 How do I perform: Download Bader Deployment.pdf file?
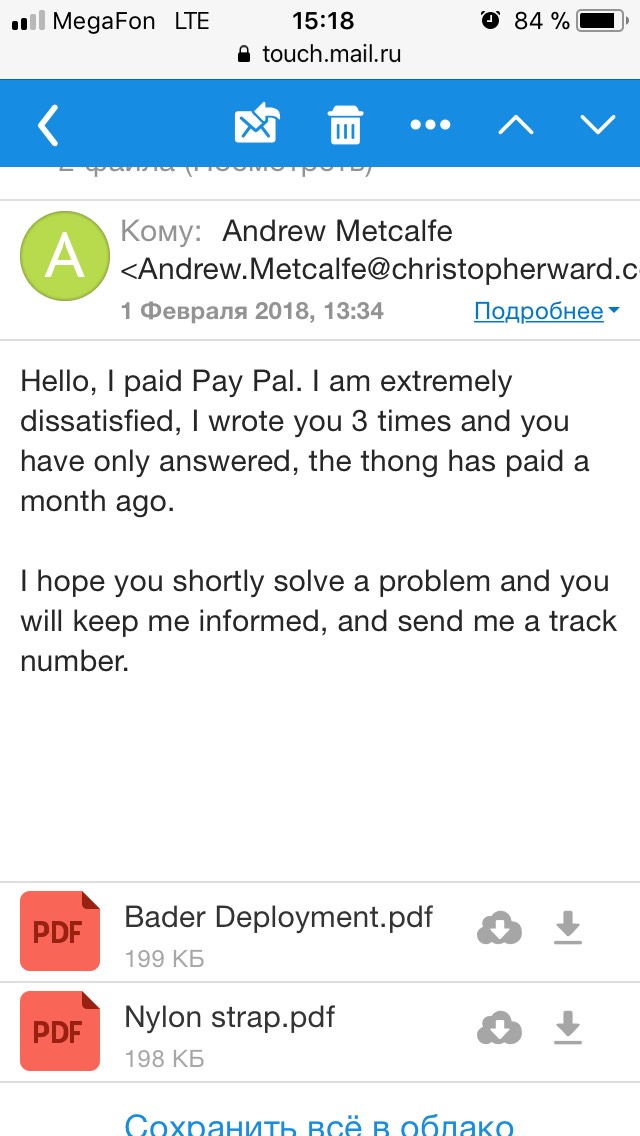click(x=568, y=929)
